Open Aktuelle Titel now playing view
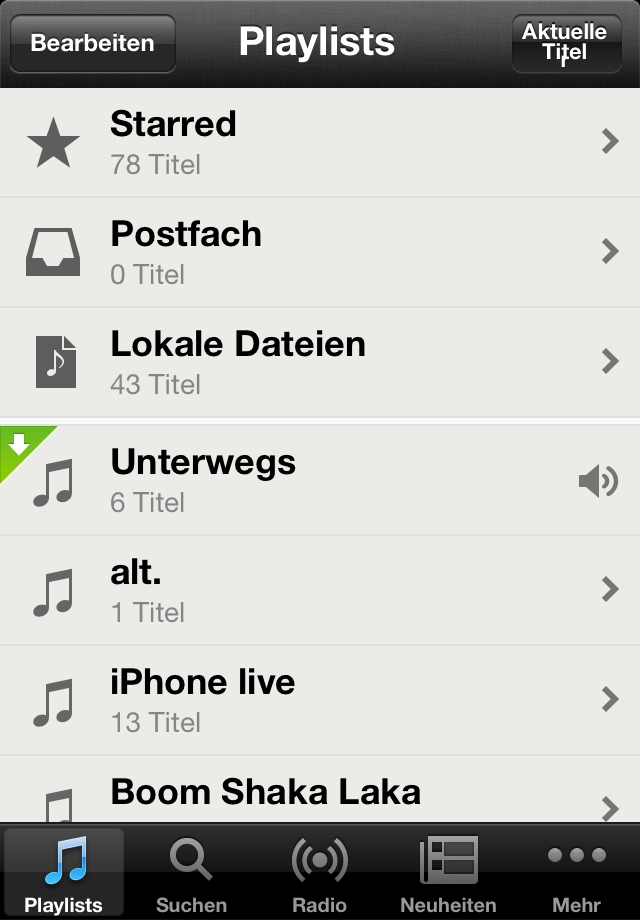Screen dimensions: 640x920 tap(564, 44)
